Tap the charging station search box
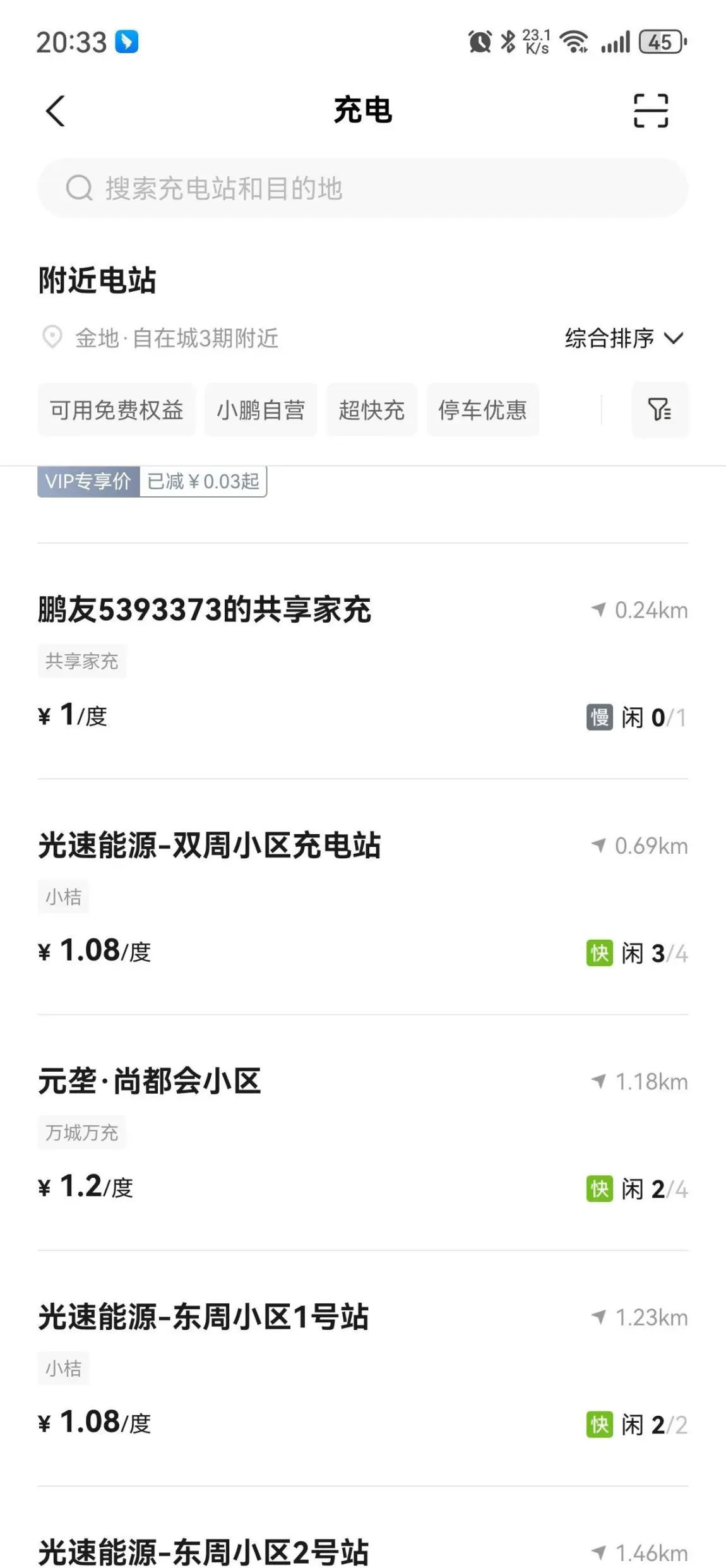The height and width of the screenshot is (1568, 726). click(362, 188)
